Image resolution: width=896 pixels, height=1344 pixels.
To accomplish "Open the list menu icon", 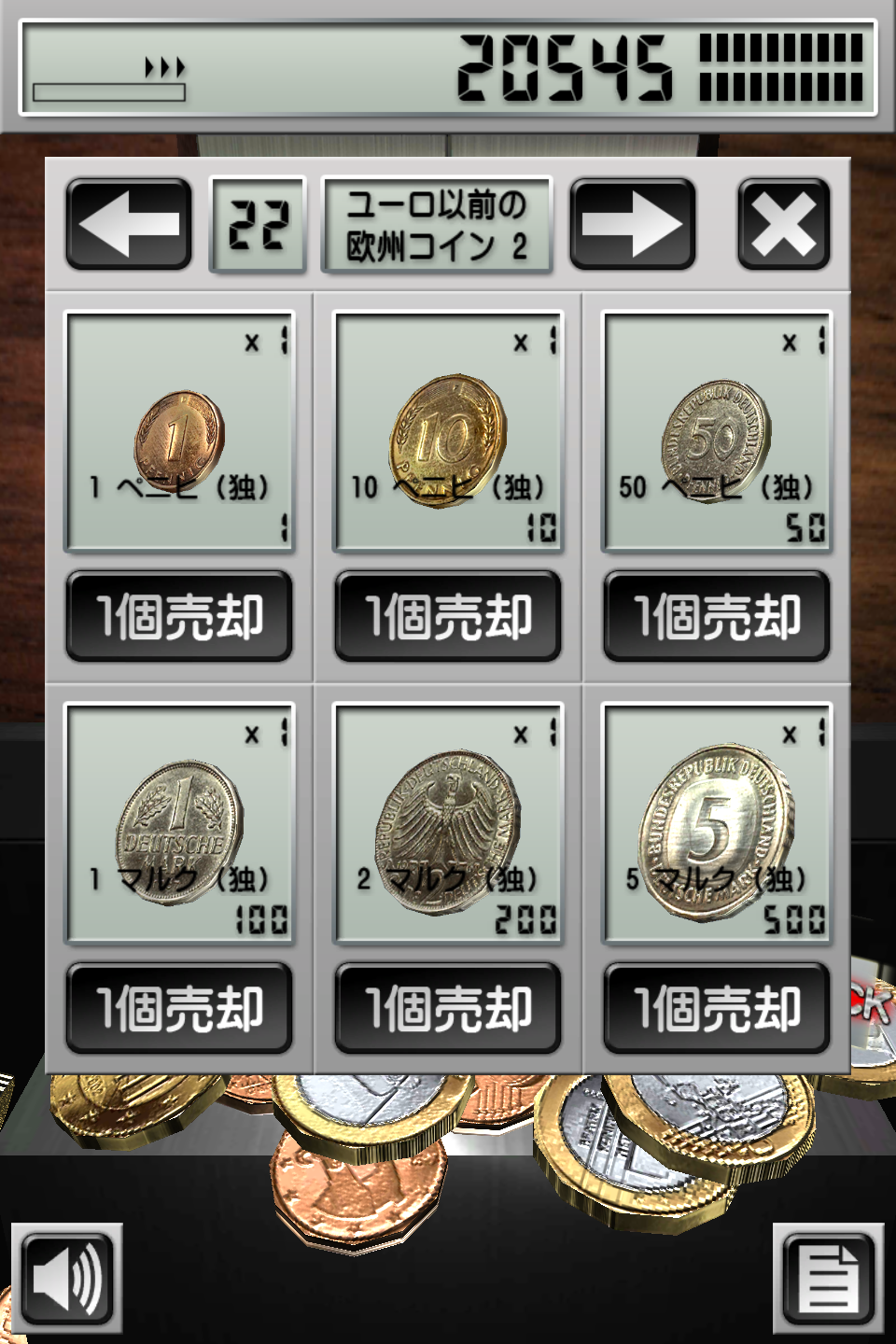I will [828, 1279].
